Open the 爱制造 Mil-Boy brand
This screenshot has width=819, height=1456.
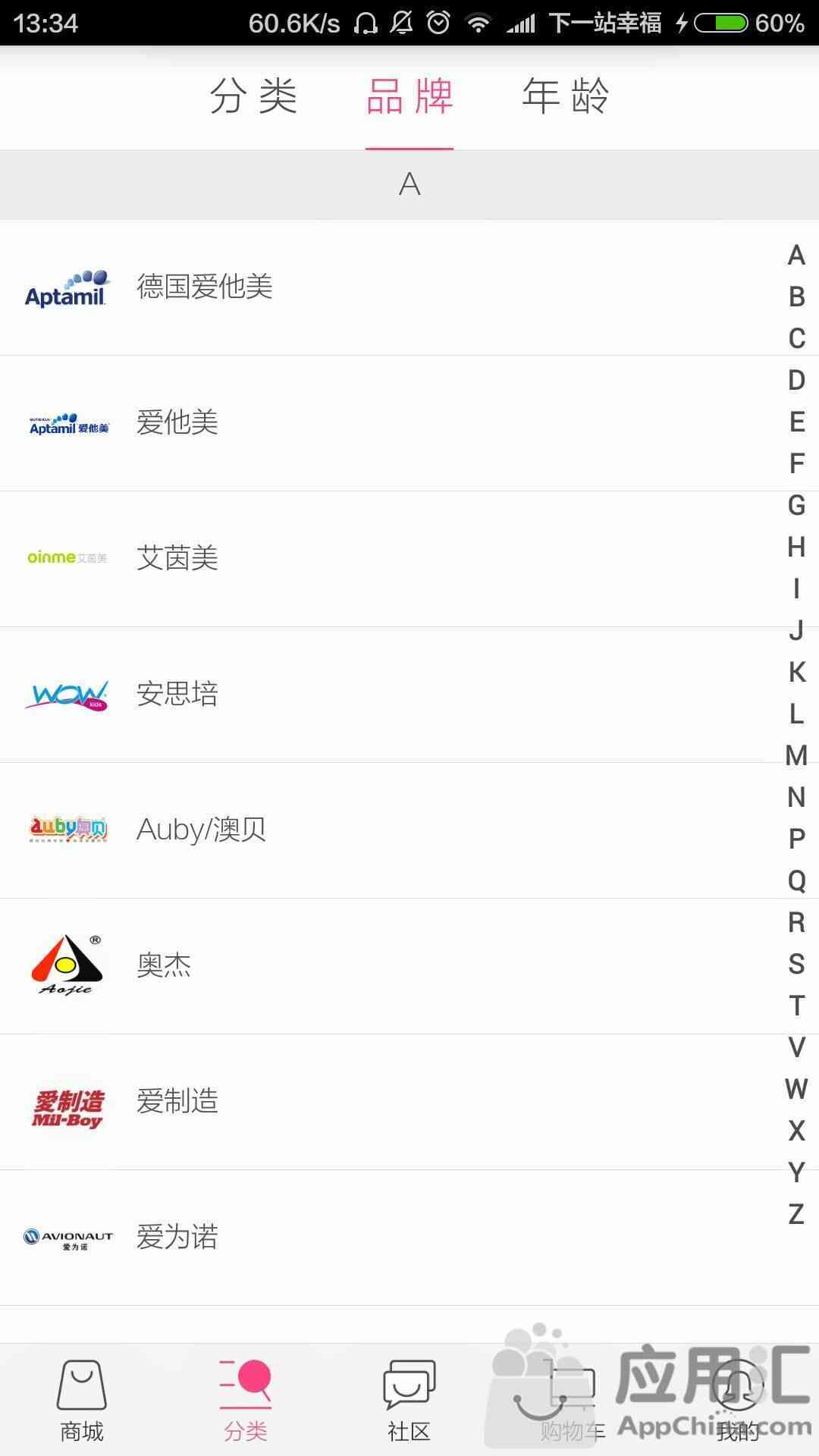tap(409, 1102)
